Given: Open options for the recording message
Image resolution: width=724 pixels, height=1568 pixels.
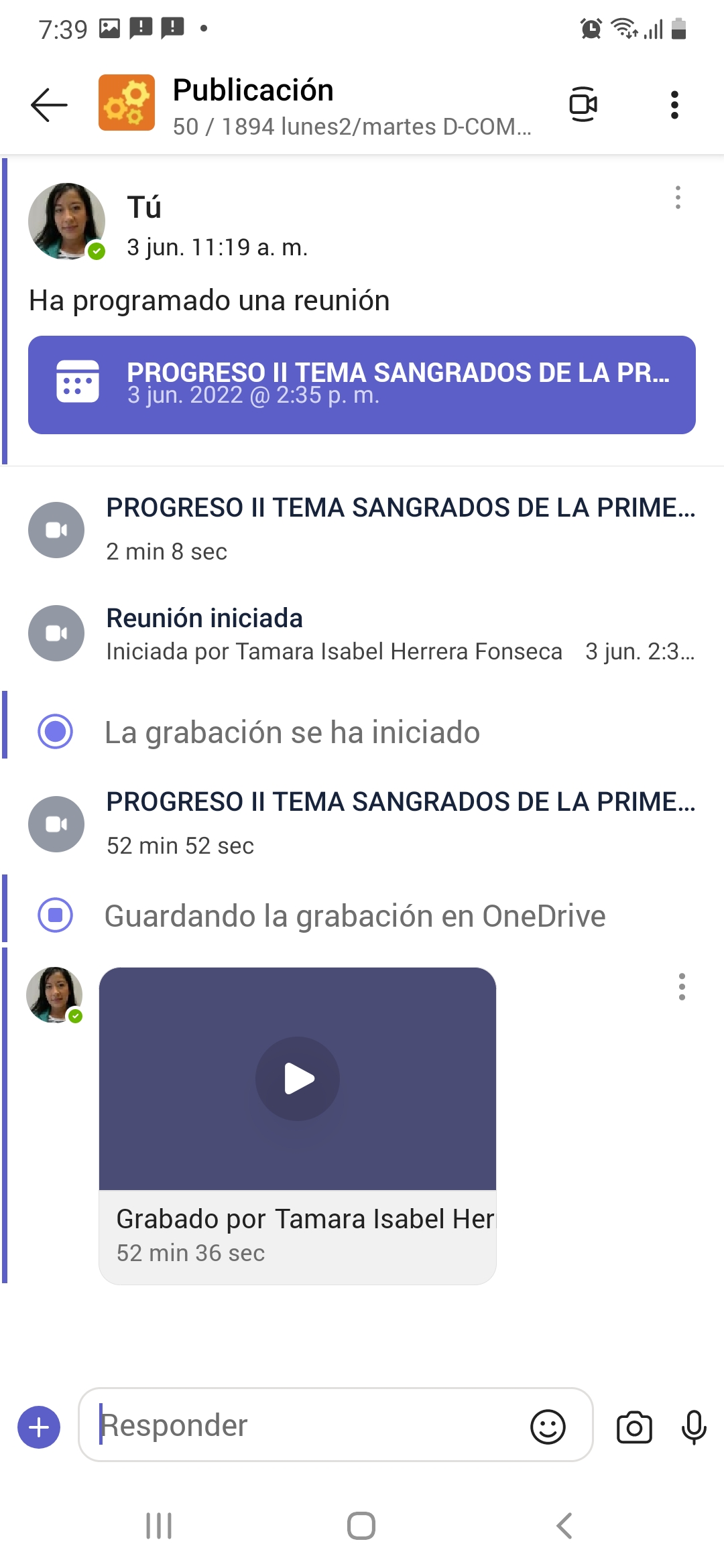Looking at the screenshot, I should pos(682,987).
